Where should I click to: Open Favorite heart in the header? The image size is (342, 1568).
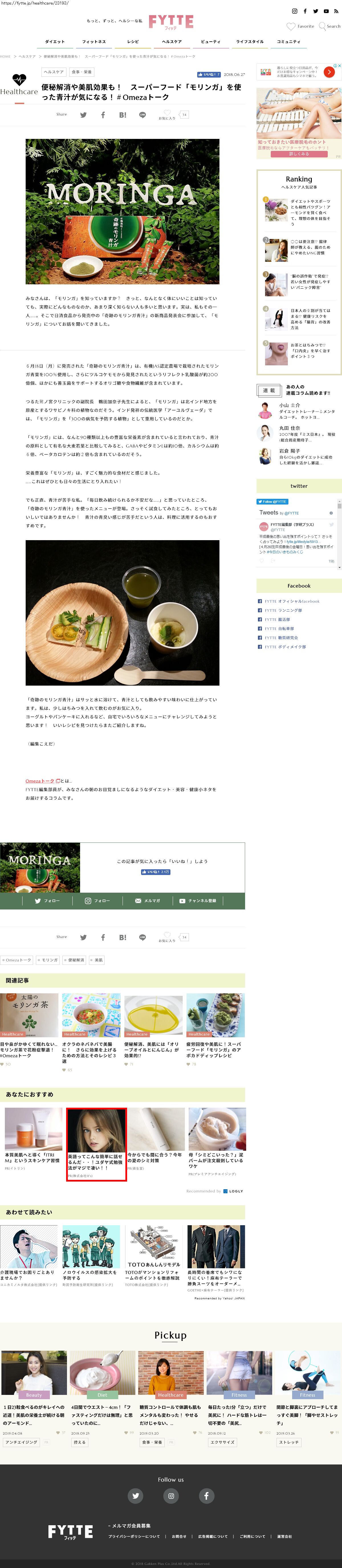(x=301, y=27)
